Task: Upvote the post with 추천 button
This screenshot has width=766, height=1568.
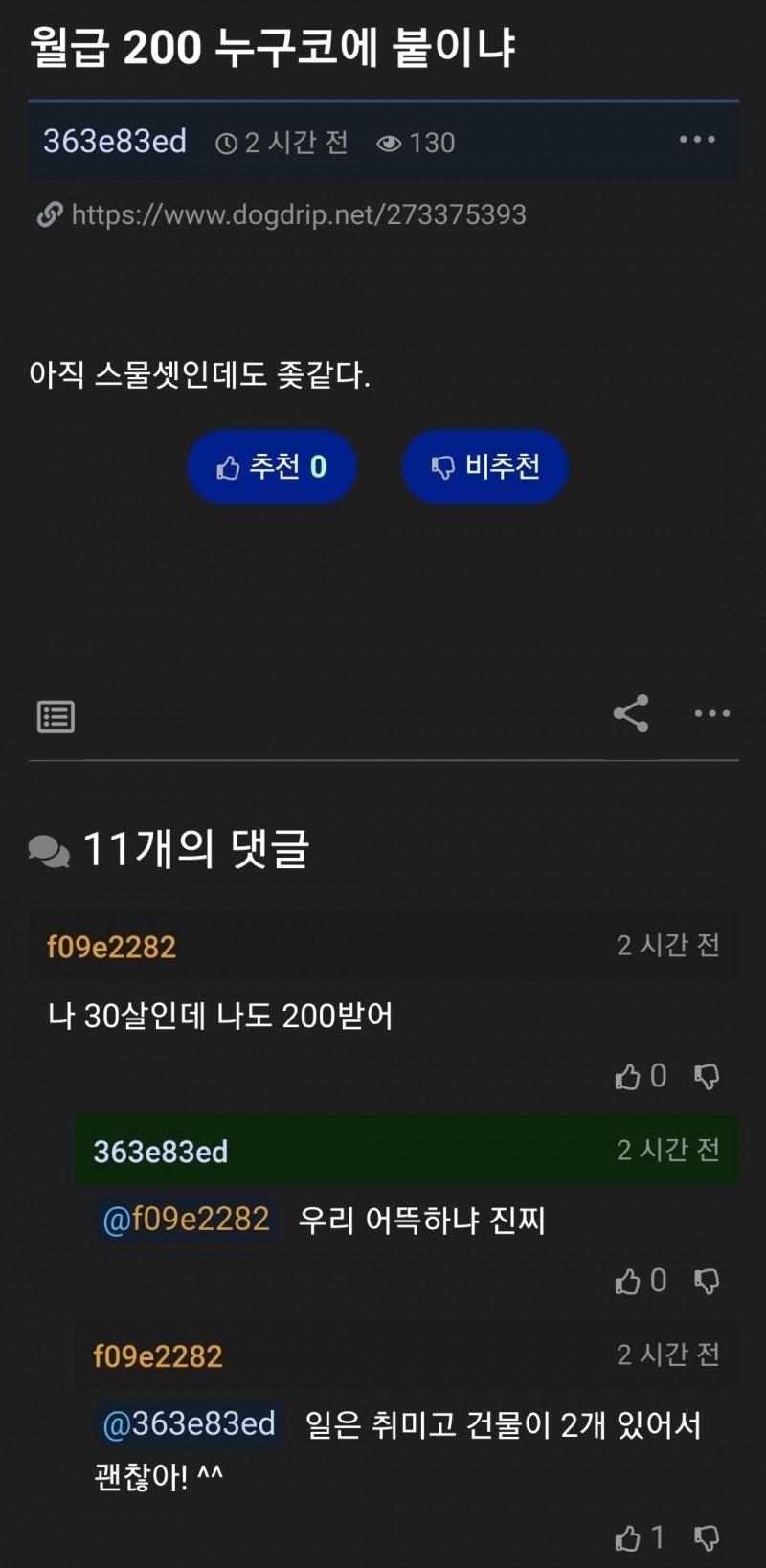Action: (272, 467)
